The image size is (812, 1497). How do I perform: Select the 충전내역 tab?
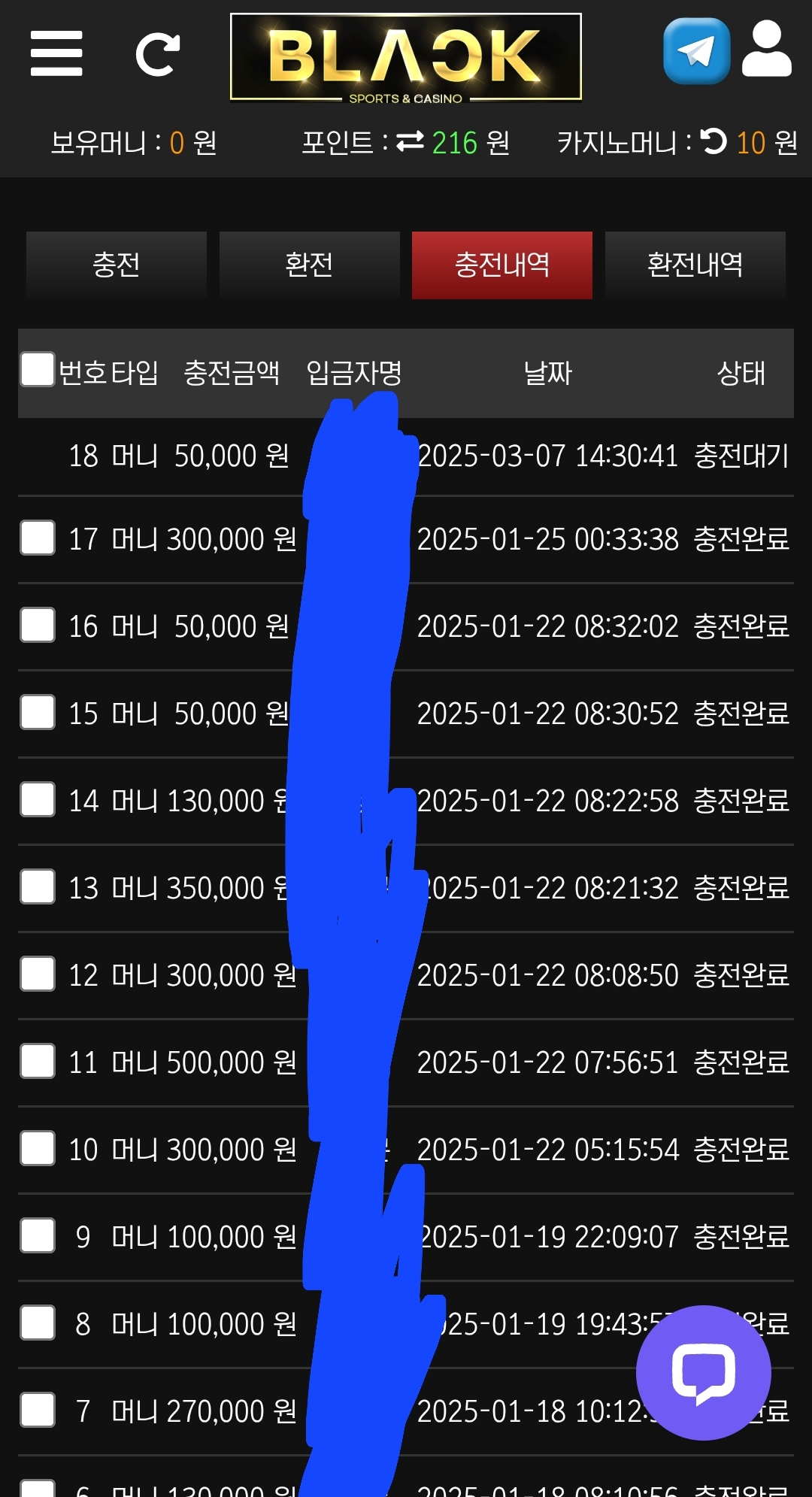pyautogui.click(x=502, y=265)
